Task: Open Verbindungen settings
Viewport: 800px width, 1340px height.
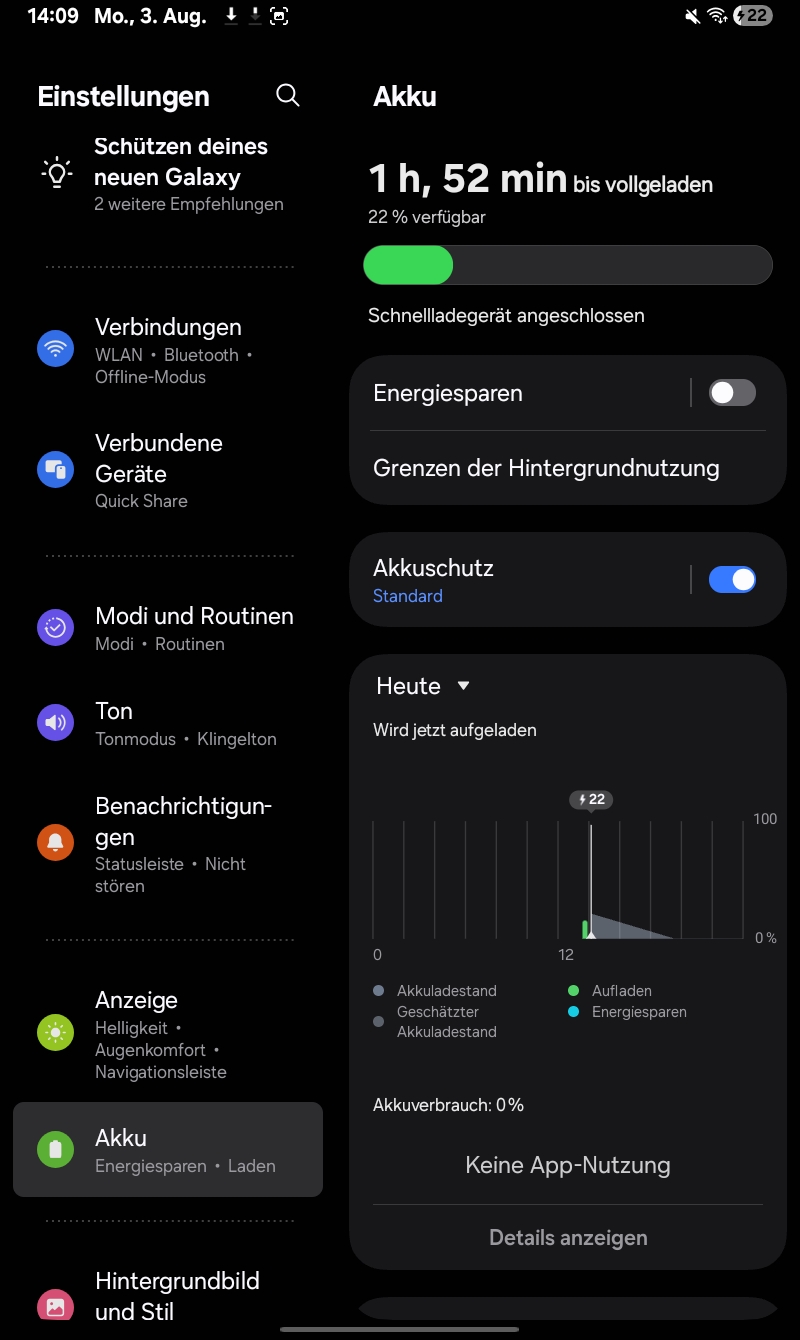Action: coord(168,350)
